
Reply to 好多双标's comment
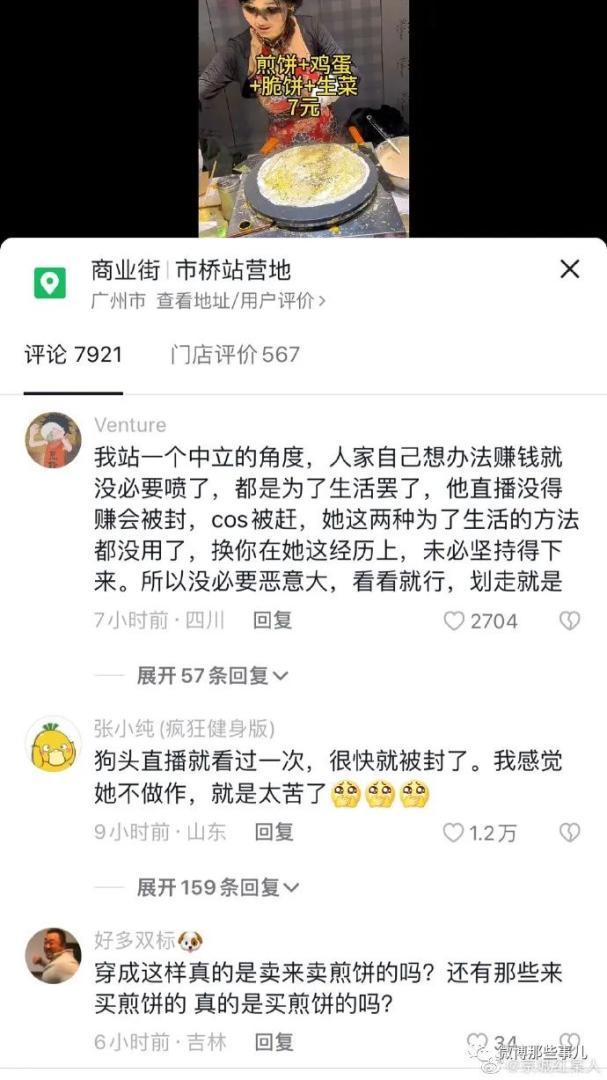[x=272, y=1042]
